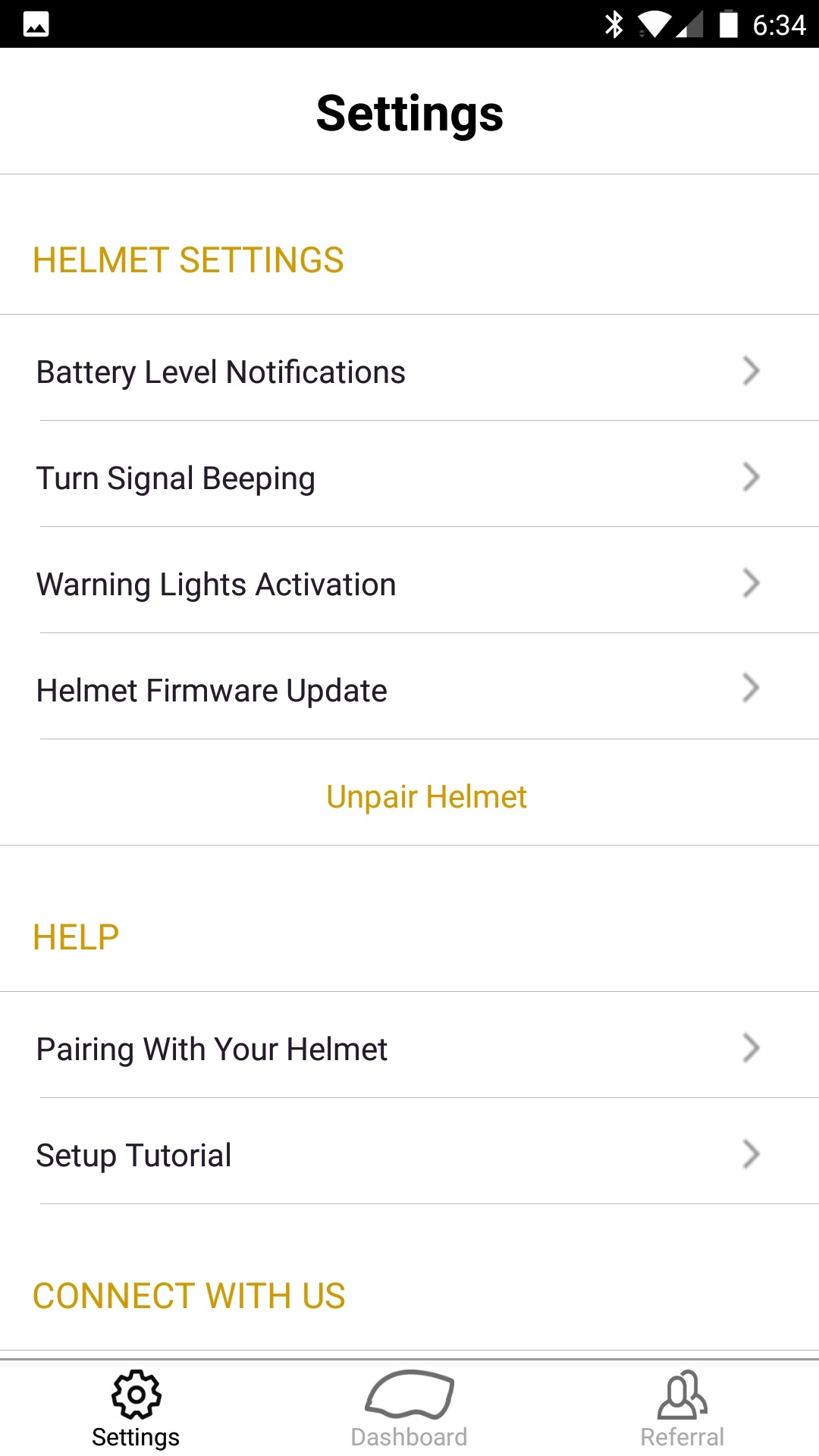Switch to the Referral tab
819x1456 pixels.
point(682,1409)
